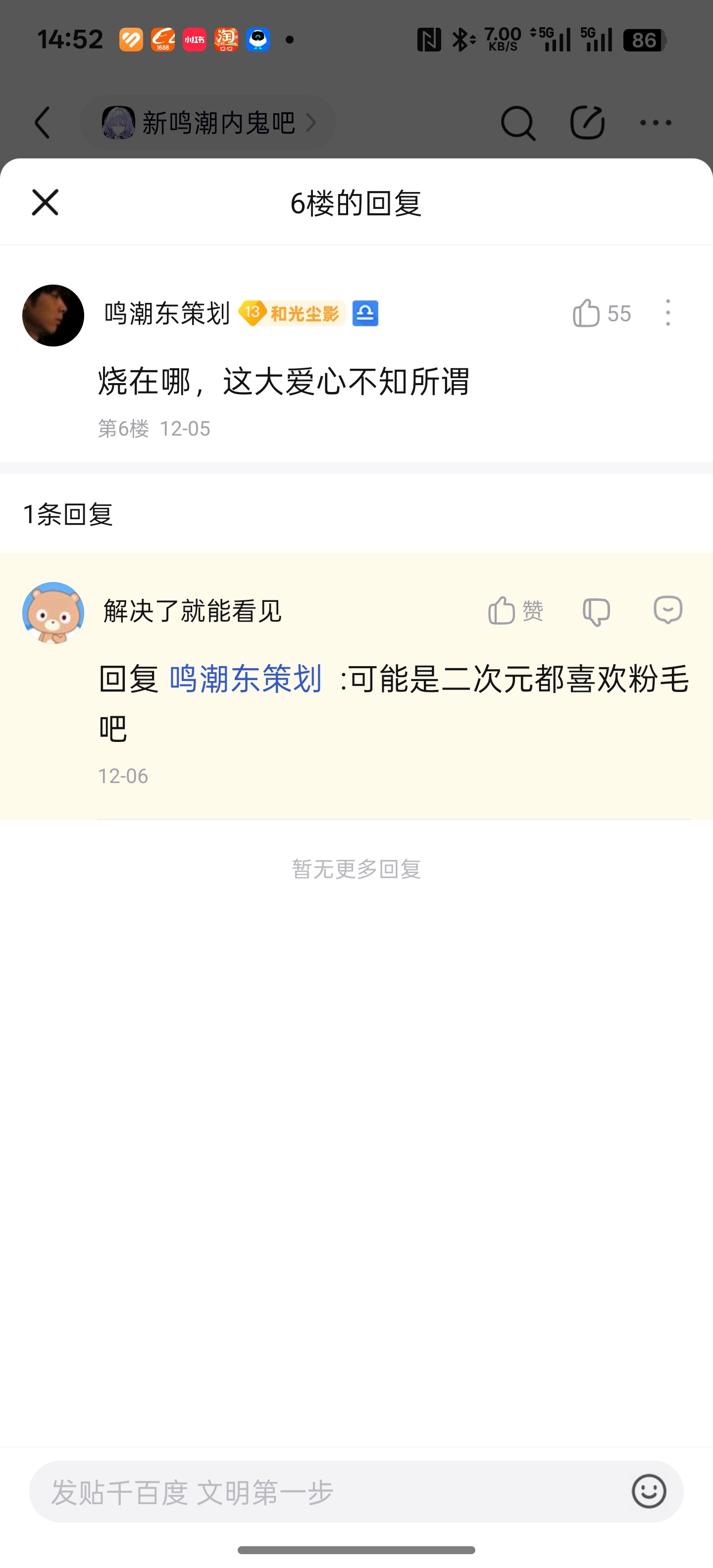The width and height of the screenshot is (713, 1568).
Task: Like 鸣潮东策划's 6楼 comment
Action: 587,313
